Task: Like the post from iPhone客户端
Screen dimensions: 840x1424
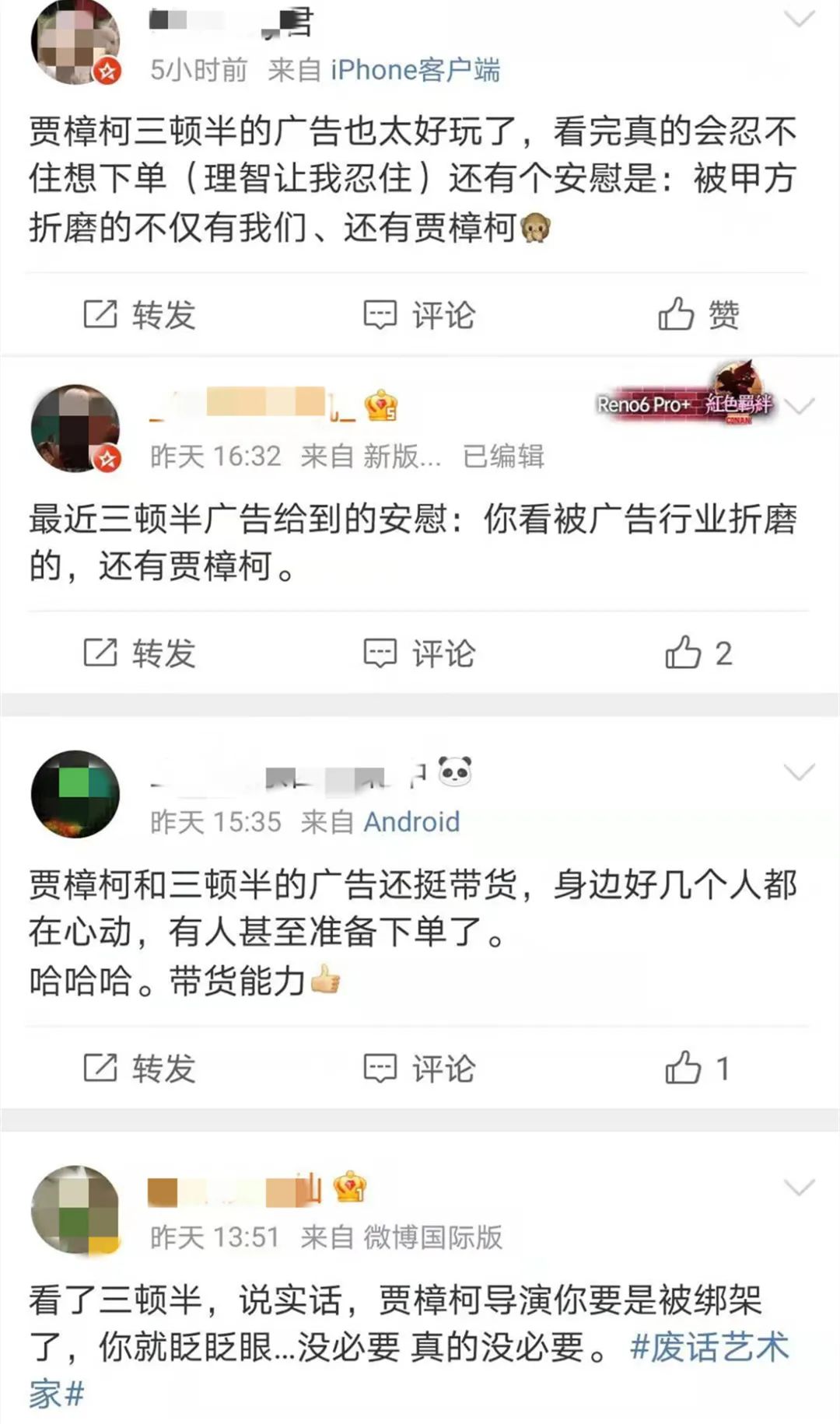Action: coord(698,314)
